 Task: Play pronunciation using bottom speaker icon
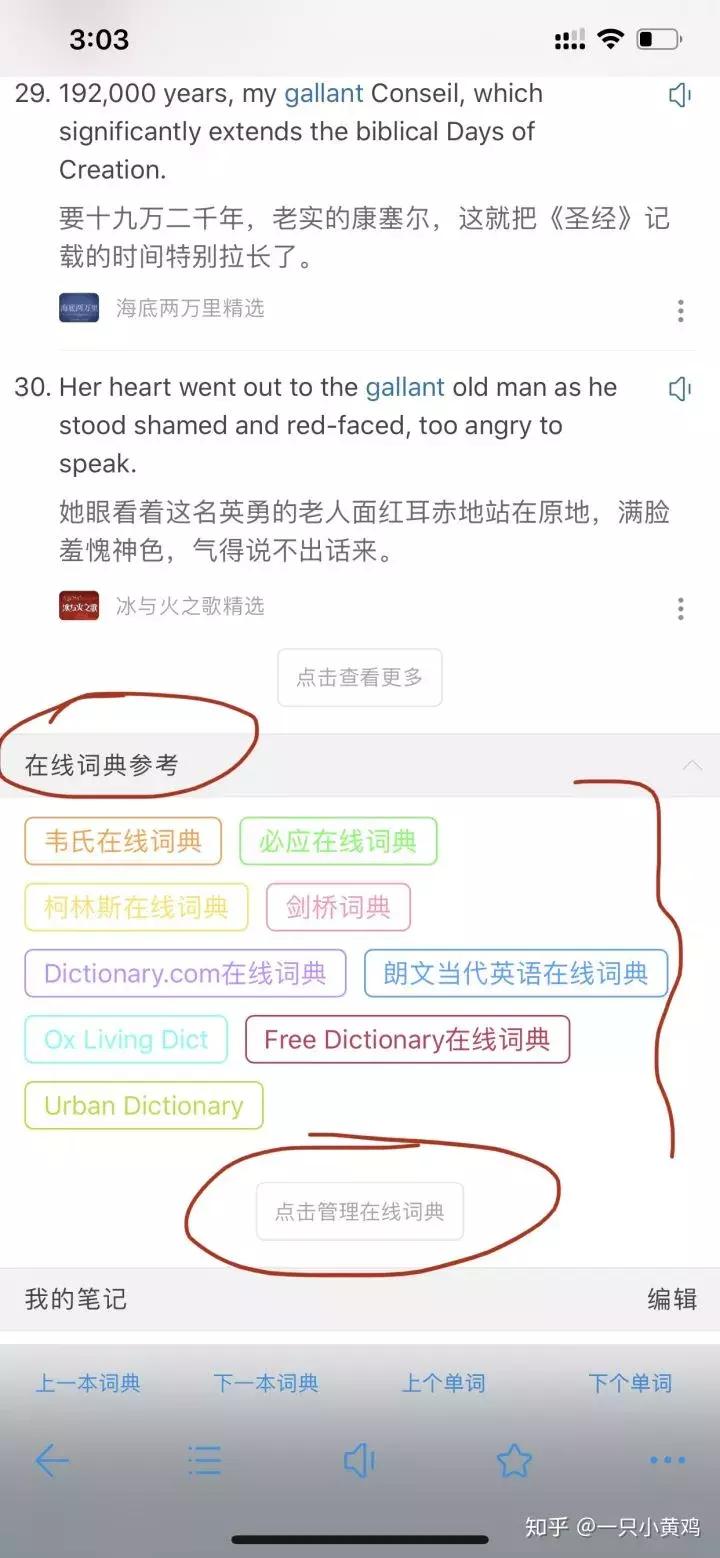tap(360, 1460)
